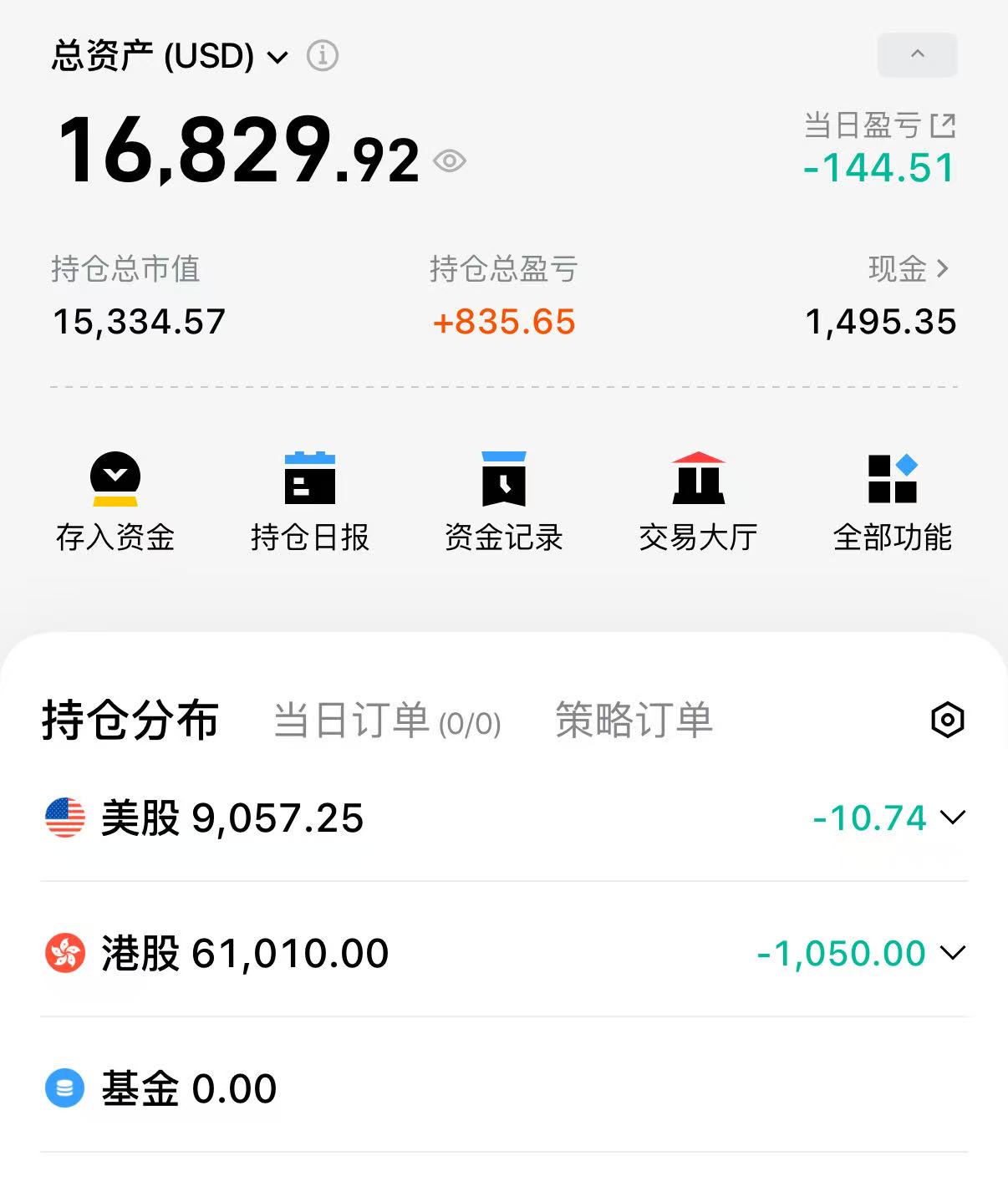
Task: Open the 当日盈亏 details
Action: [x=943, y=126]
